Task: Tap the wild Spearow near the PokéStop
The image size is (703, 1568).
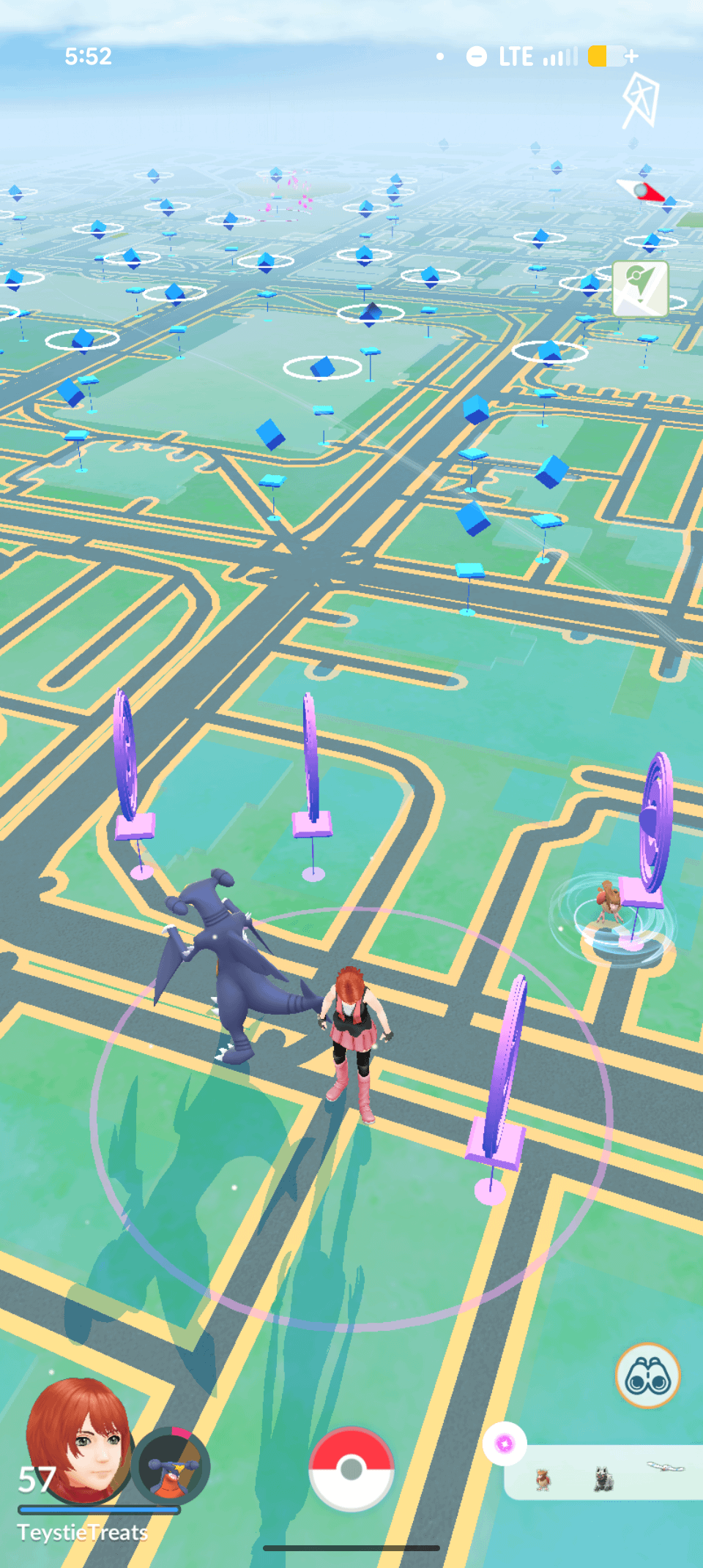Action: tap(608, 900)
